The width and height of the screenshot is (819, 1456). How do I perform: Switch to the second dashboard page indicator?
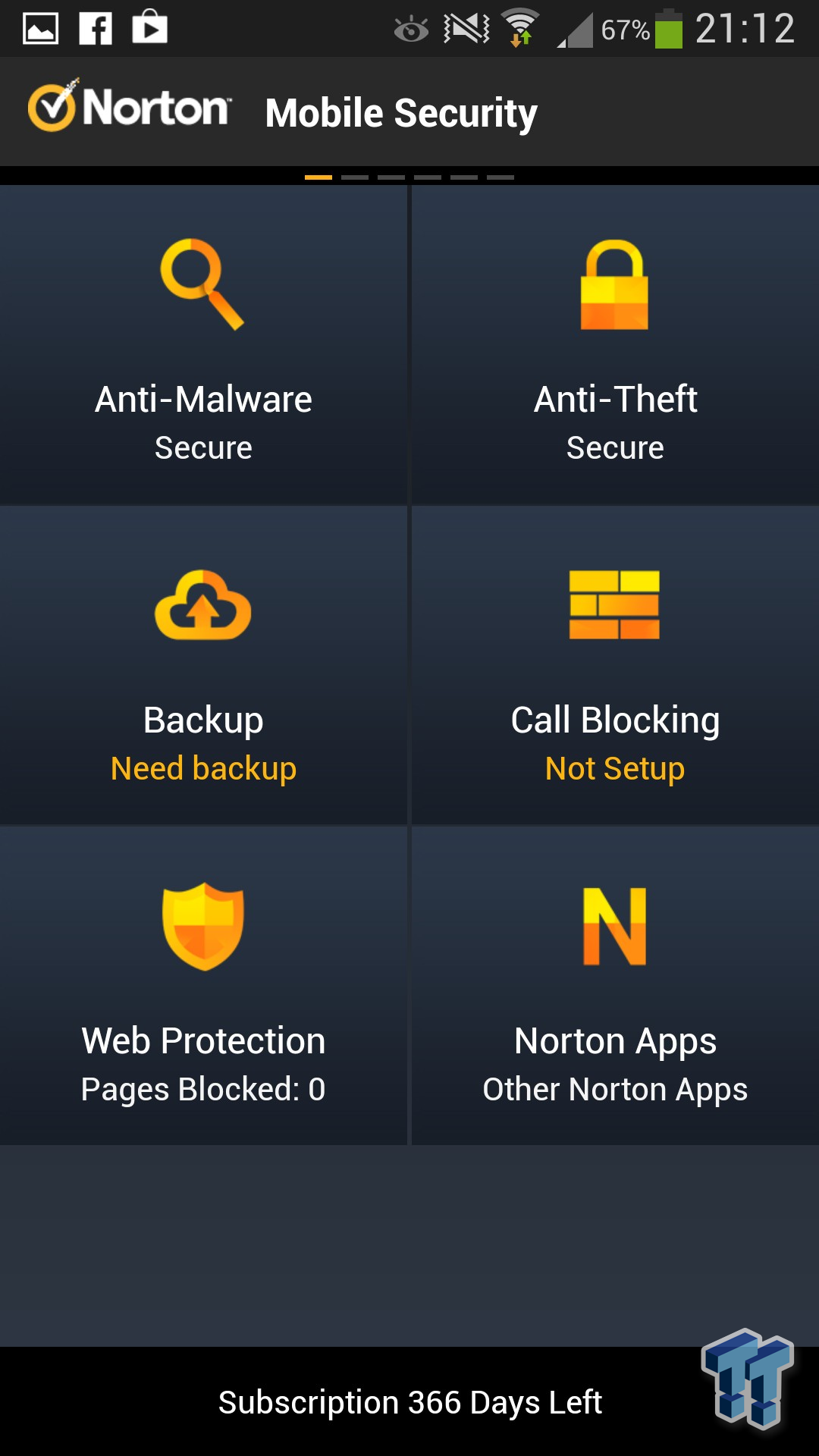point(356,177)
